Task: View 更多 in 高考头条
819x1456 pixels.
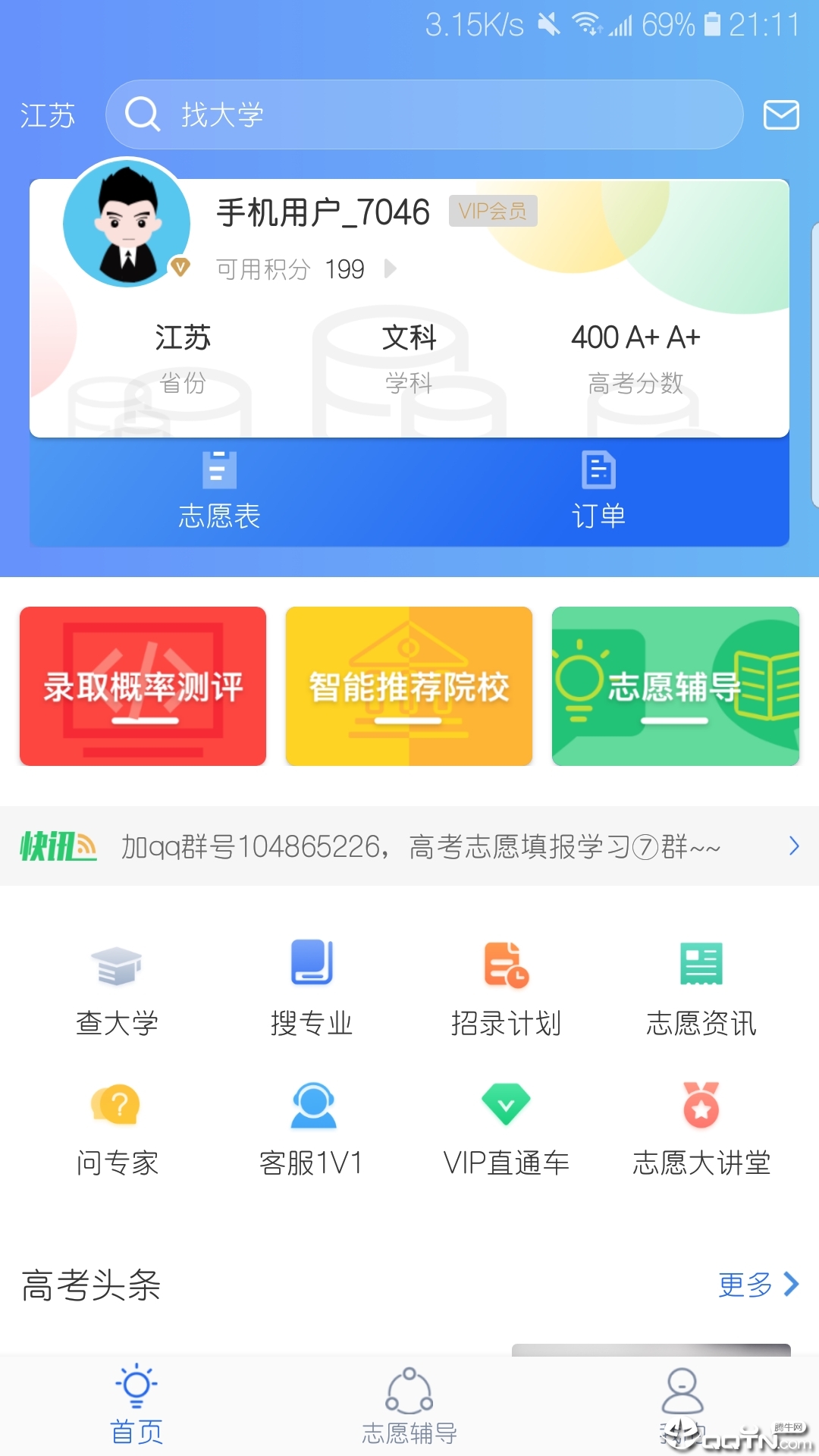Action: coord(758,1285)
